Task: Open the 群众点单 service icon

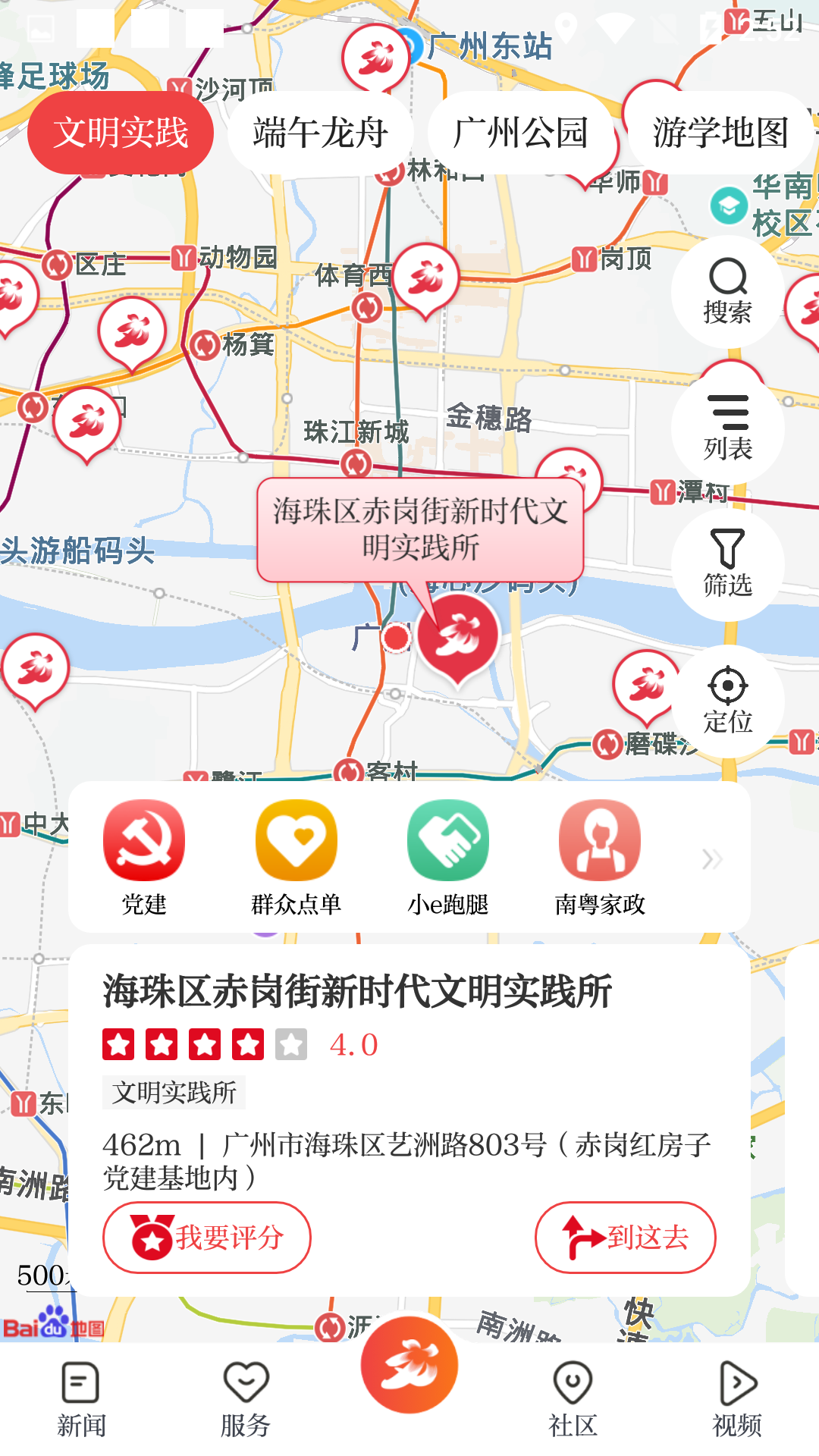Action: click(296, 839)
